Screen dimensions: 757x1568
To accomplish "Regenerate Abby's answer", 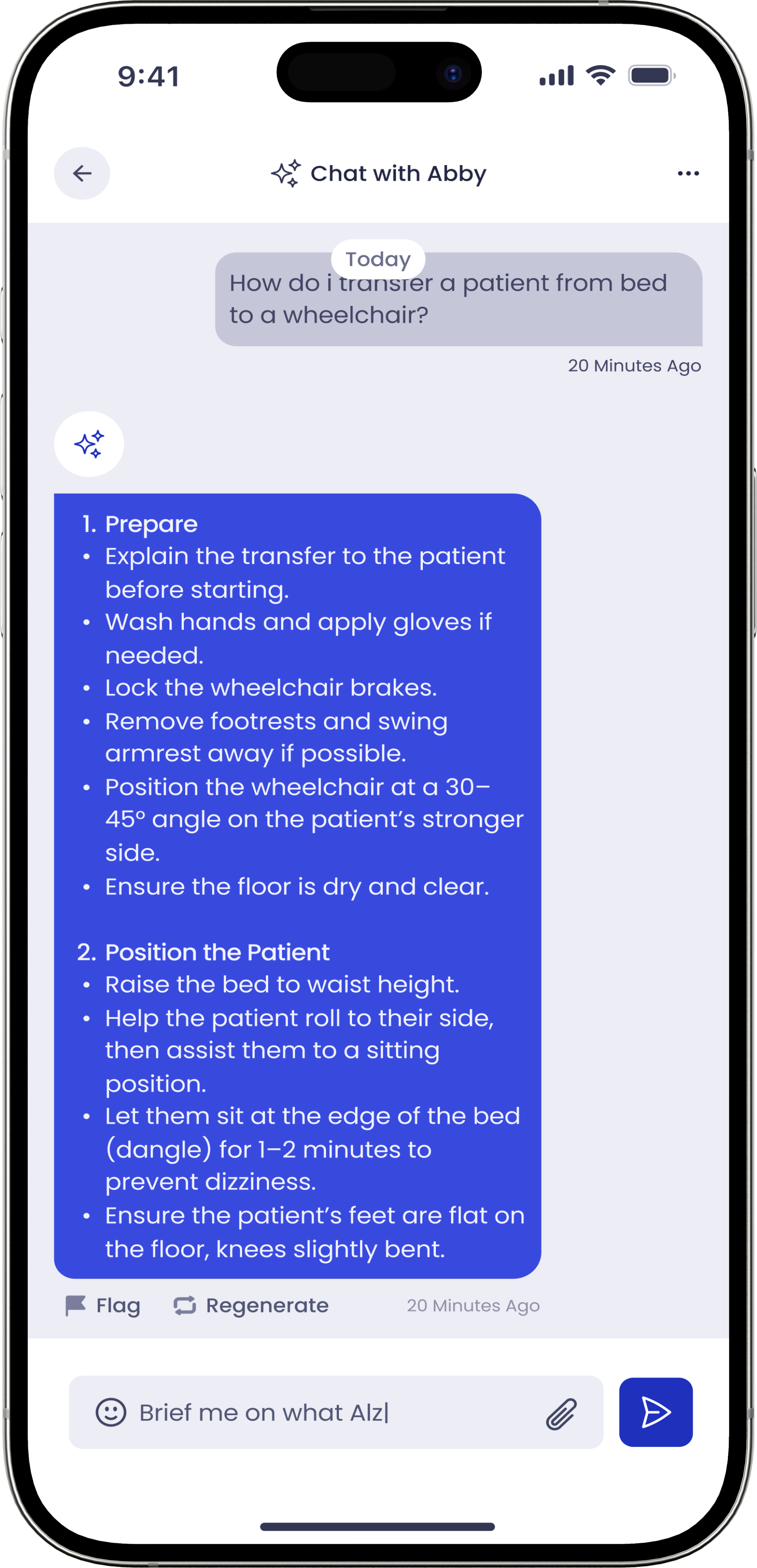I will coord(251,1305).
